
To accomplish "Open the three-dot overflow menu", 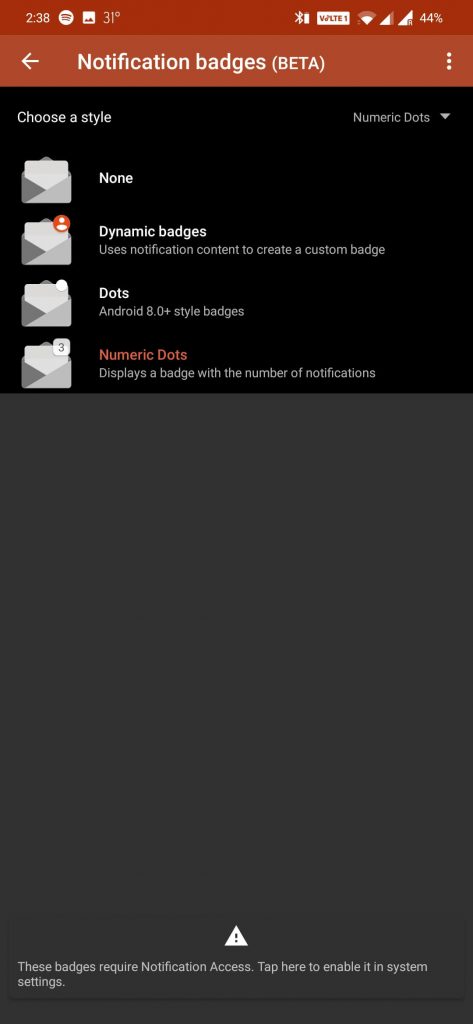I will (448, 61).
